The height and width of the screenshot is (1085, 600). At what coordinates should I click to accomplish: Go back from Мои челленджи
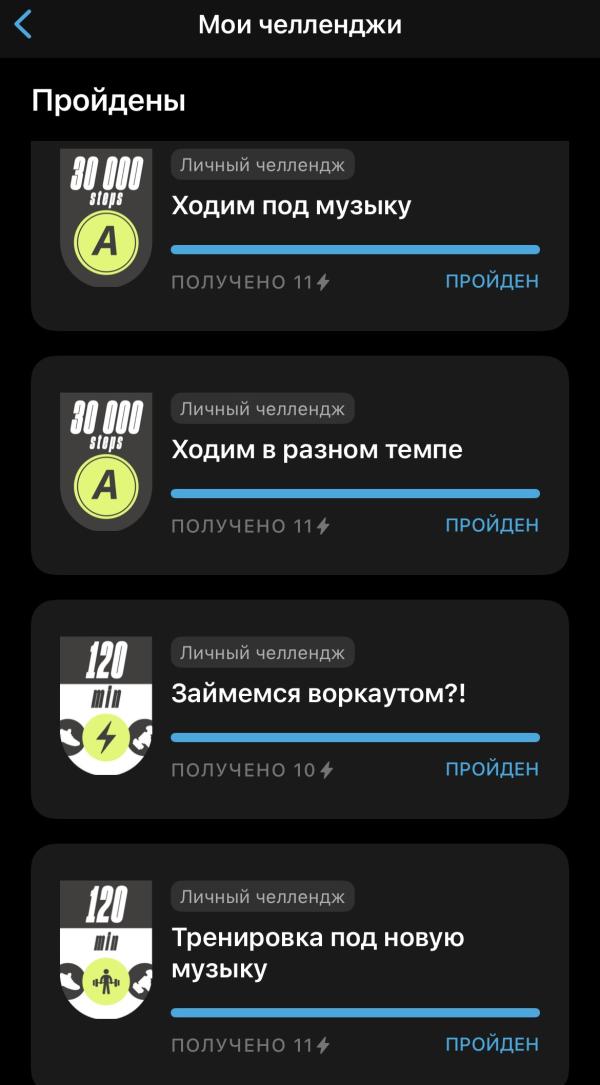coord(24,25)
